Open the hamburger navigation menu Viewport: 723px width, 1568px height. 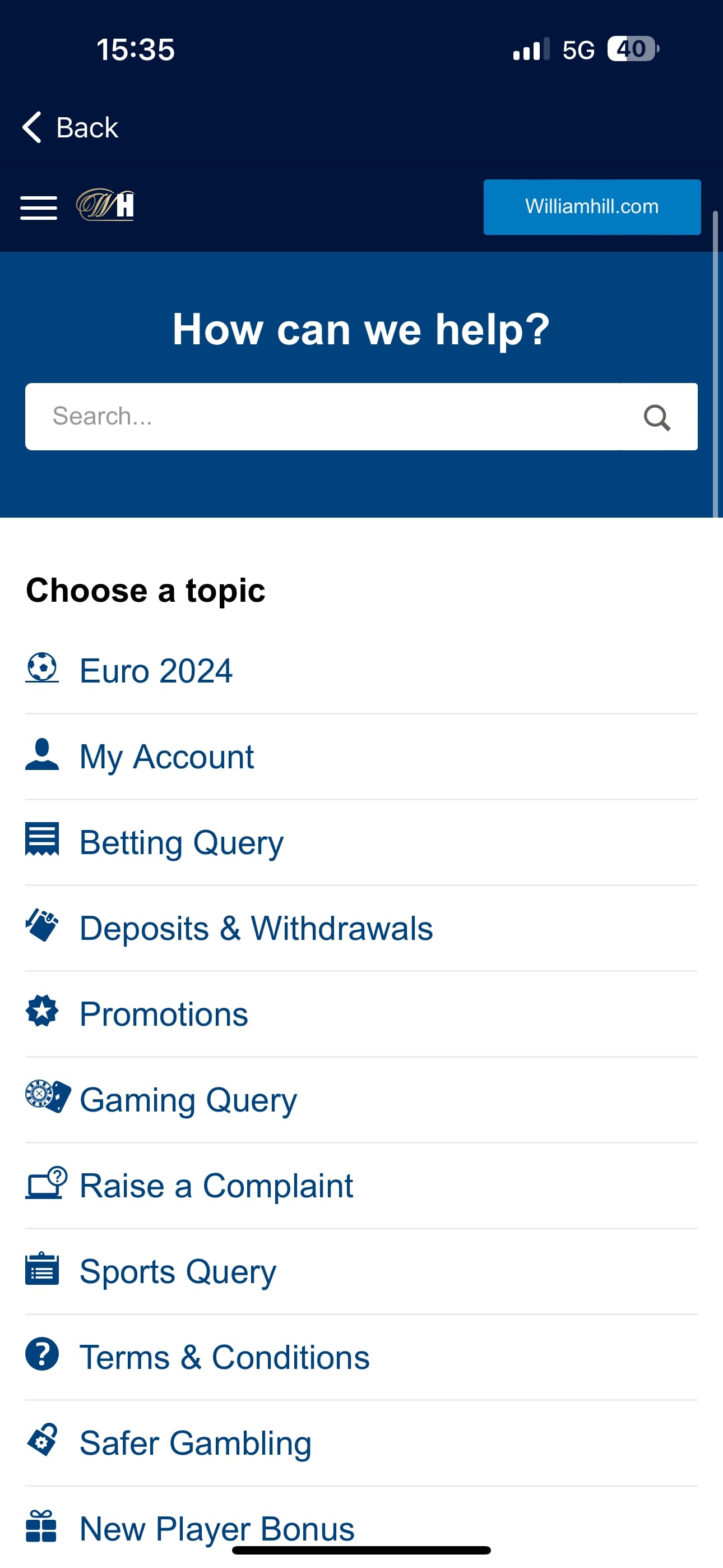pyautogui.click(x=38, y=207)
